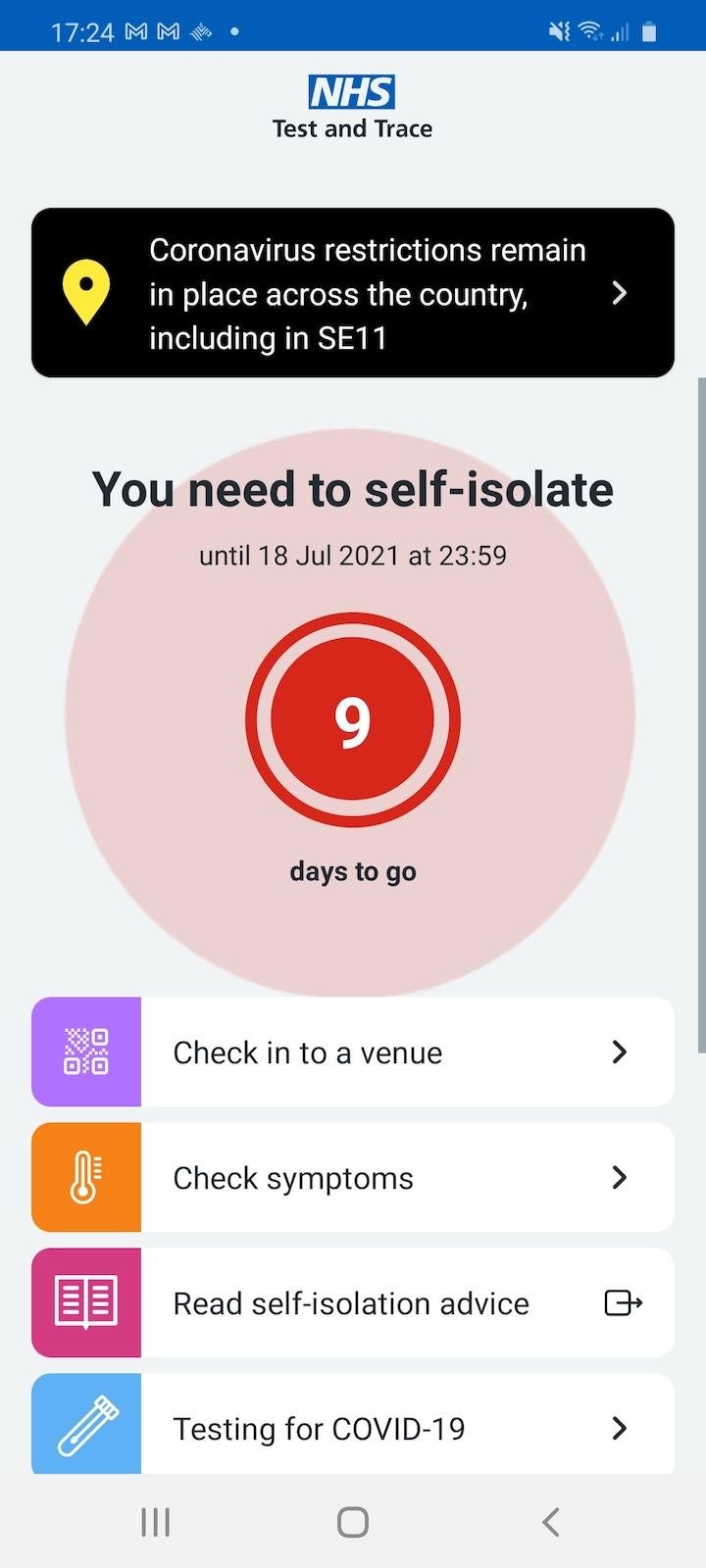The width and height of the screenshot is (706, 1568).
Task: Open the Wi-Fi status icon in the status bar
Action: click(589, 31)
